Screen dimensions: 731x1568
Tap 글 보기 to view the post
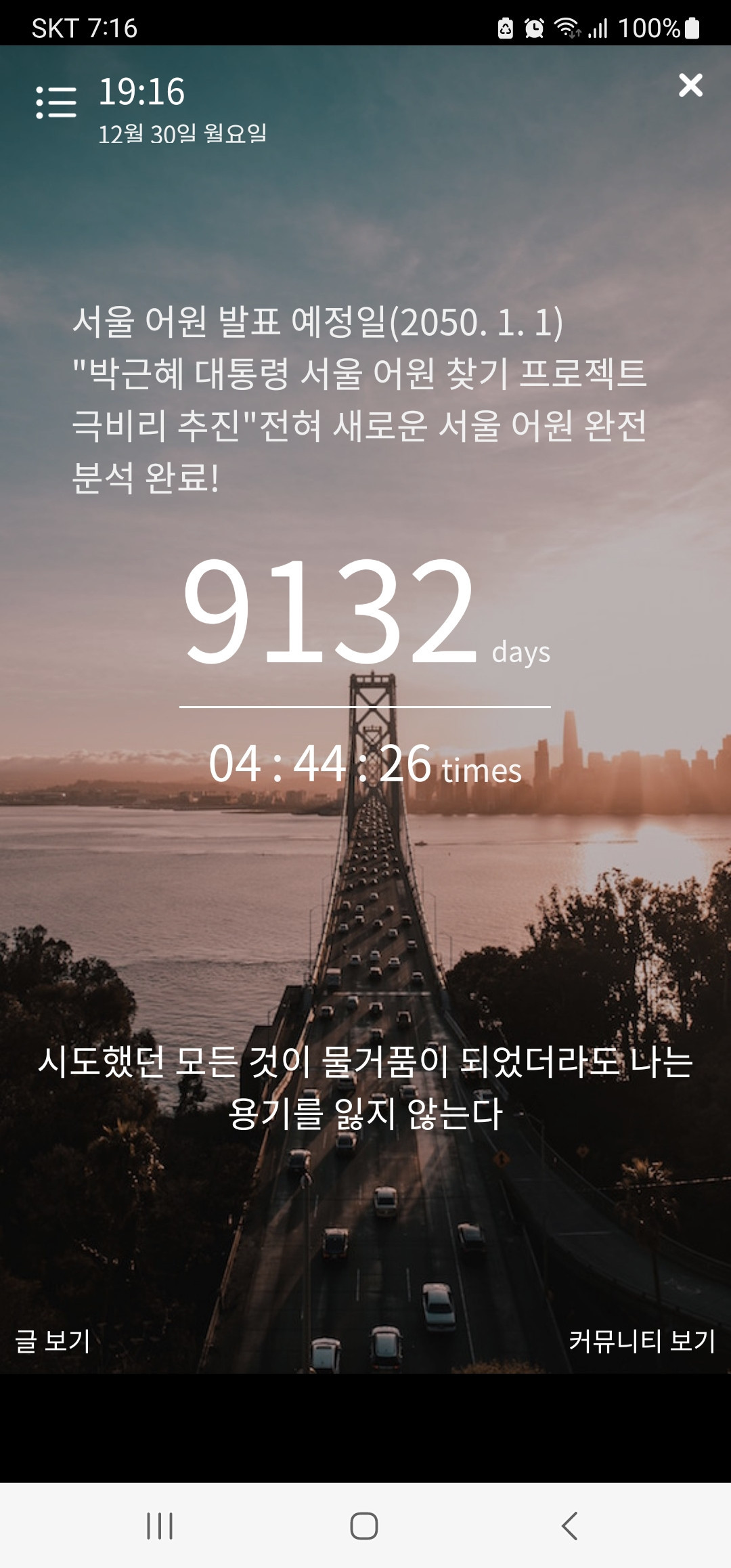pyautogui.click(x=53, y=1341)
